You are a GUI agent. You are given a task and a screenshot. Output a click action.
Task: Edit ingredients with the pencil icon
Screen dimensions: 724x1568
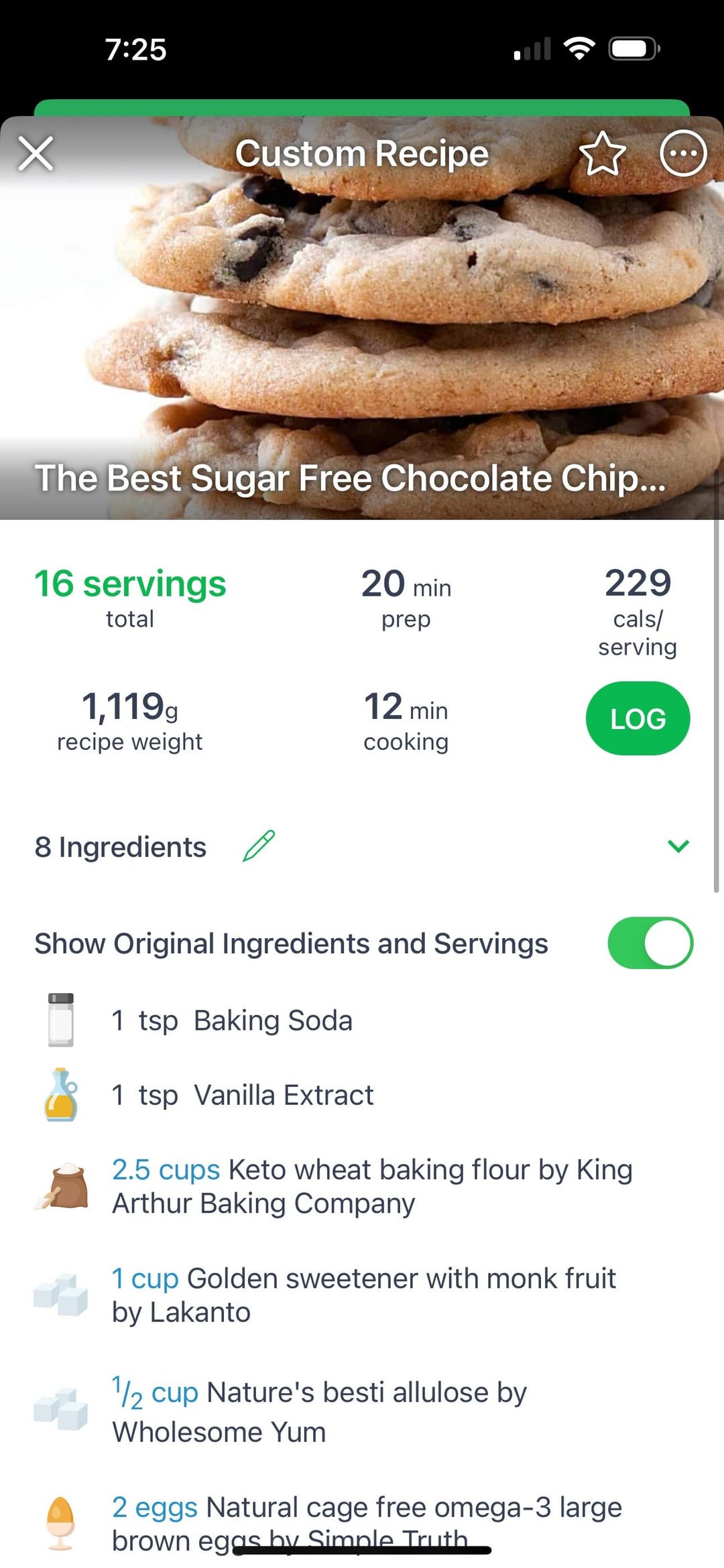pyautogui.click(x=259, y=846)
